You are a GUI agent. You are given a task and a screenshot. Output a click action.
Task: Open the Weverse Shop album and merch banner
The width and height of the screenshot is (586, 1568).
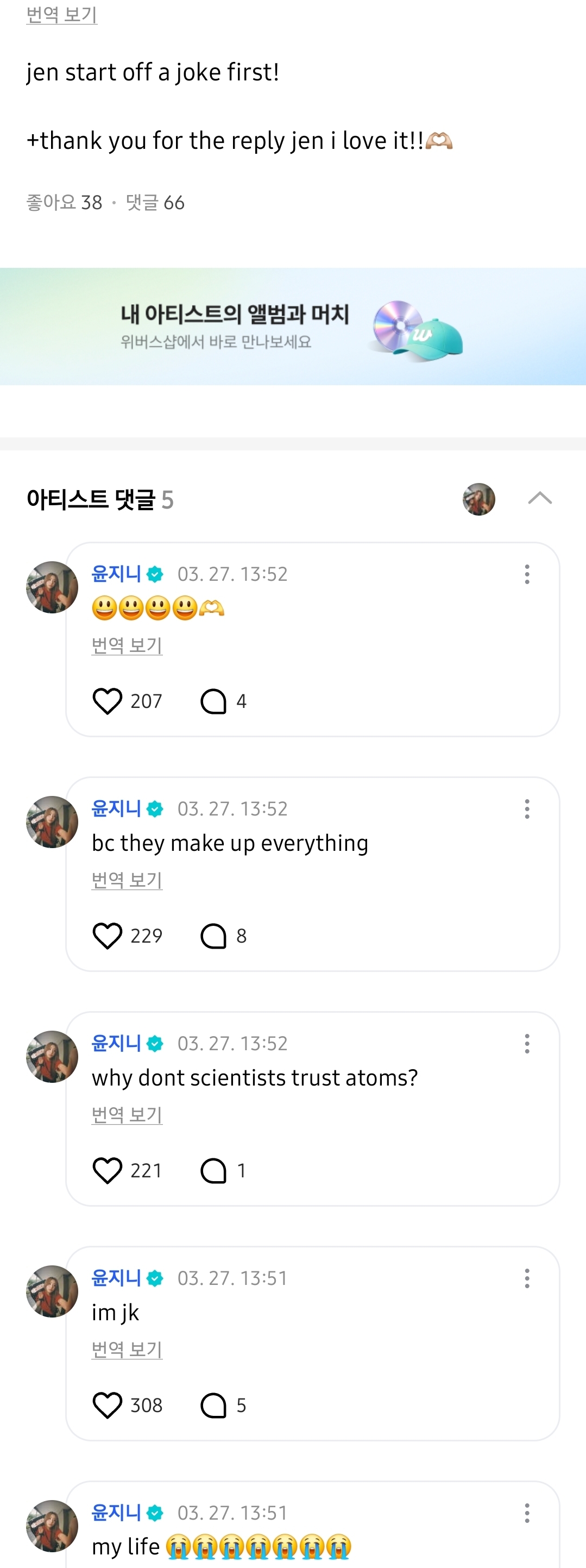coord(293,327)
